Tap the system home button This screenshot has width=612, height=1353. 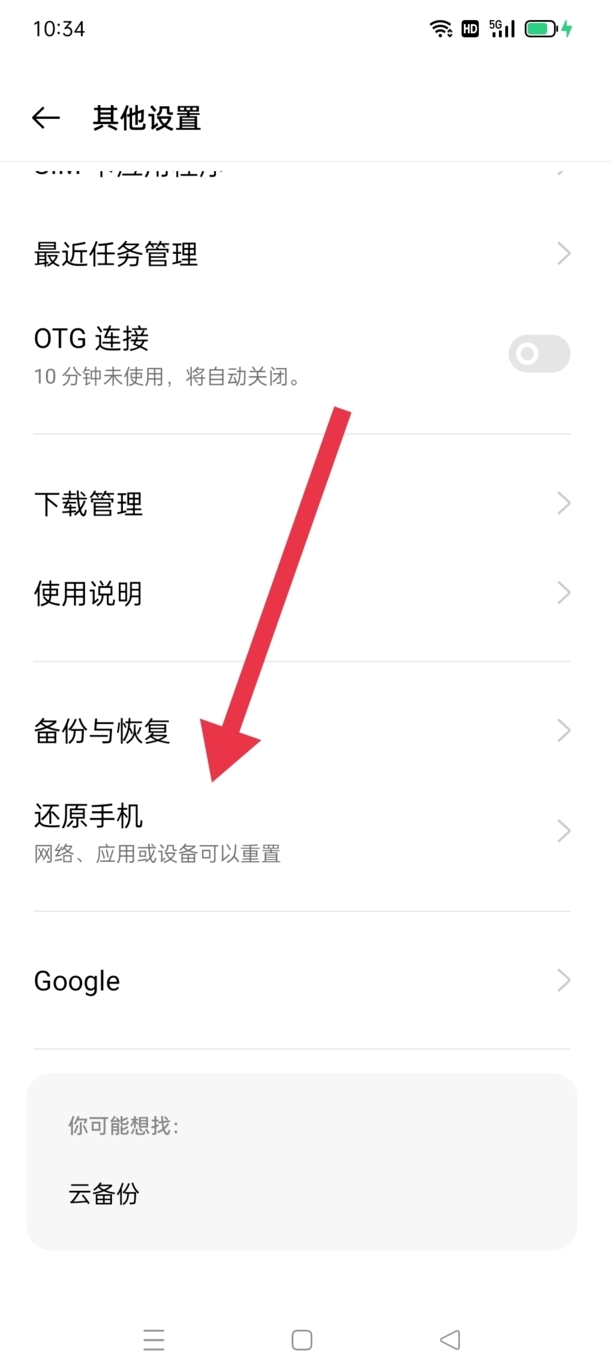302,1339
